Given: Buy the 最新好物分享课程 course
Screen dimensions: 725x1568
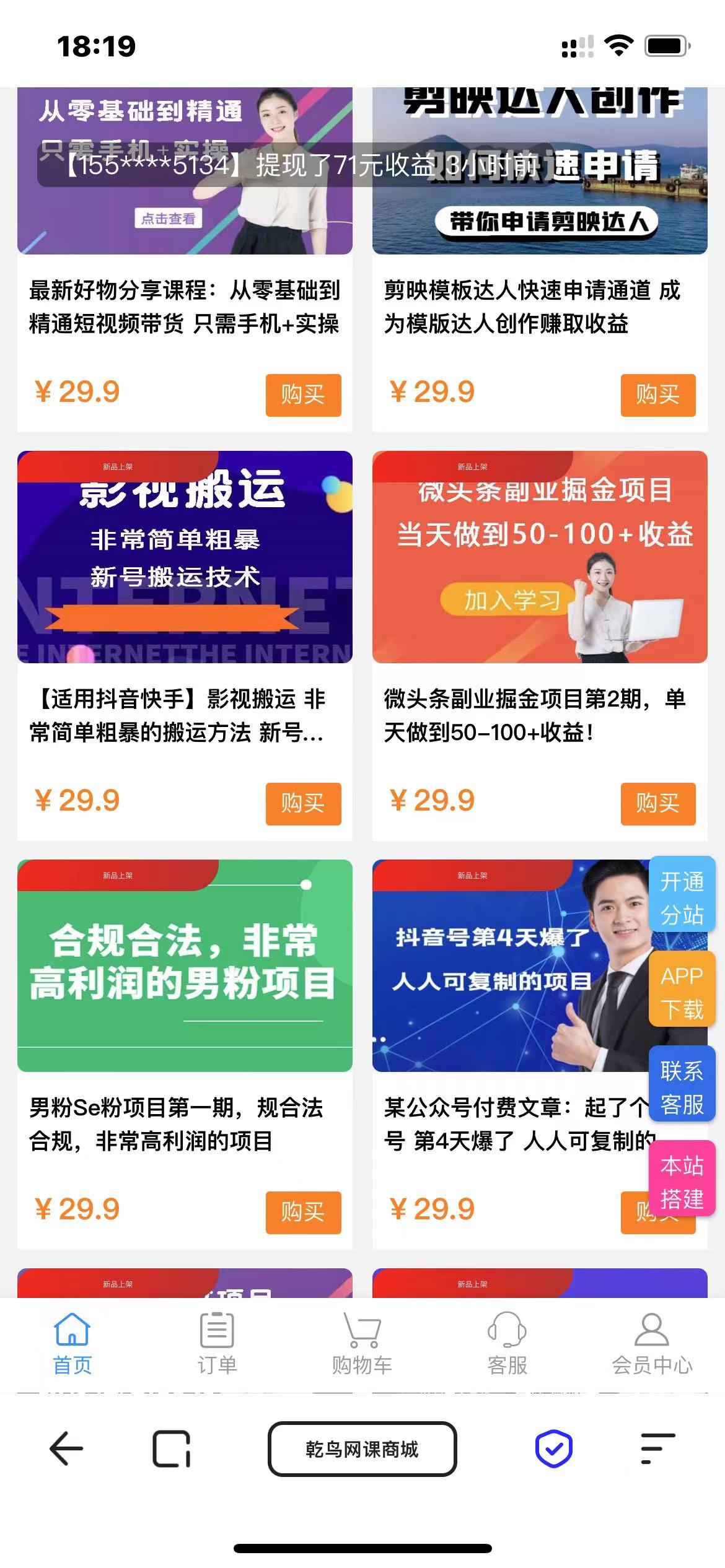Looking at the screenshot, I should (303, 394).
